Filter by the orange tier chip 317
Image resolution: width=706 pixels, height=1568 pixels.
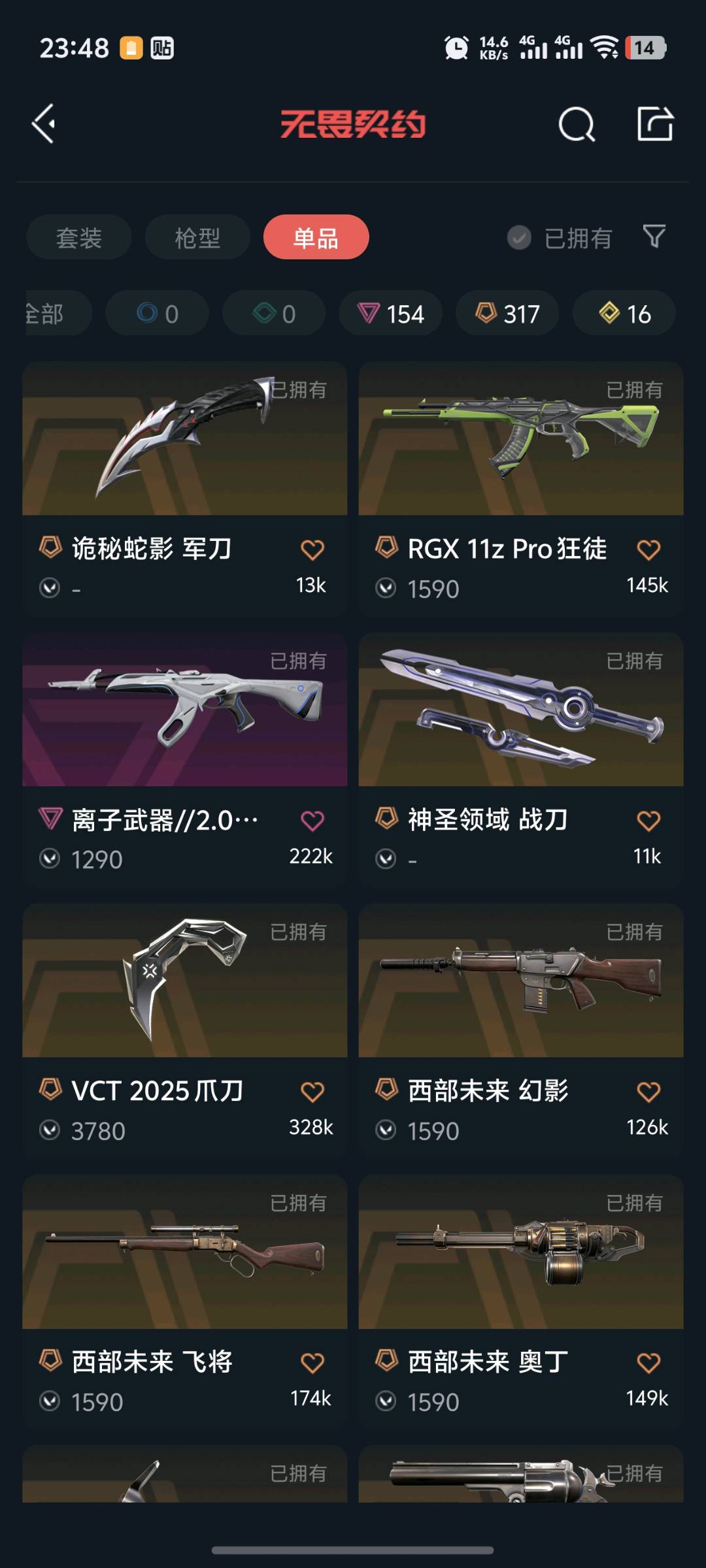[507, 314]
